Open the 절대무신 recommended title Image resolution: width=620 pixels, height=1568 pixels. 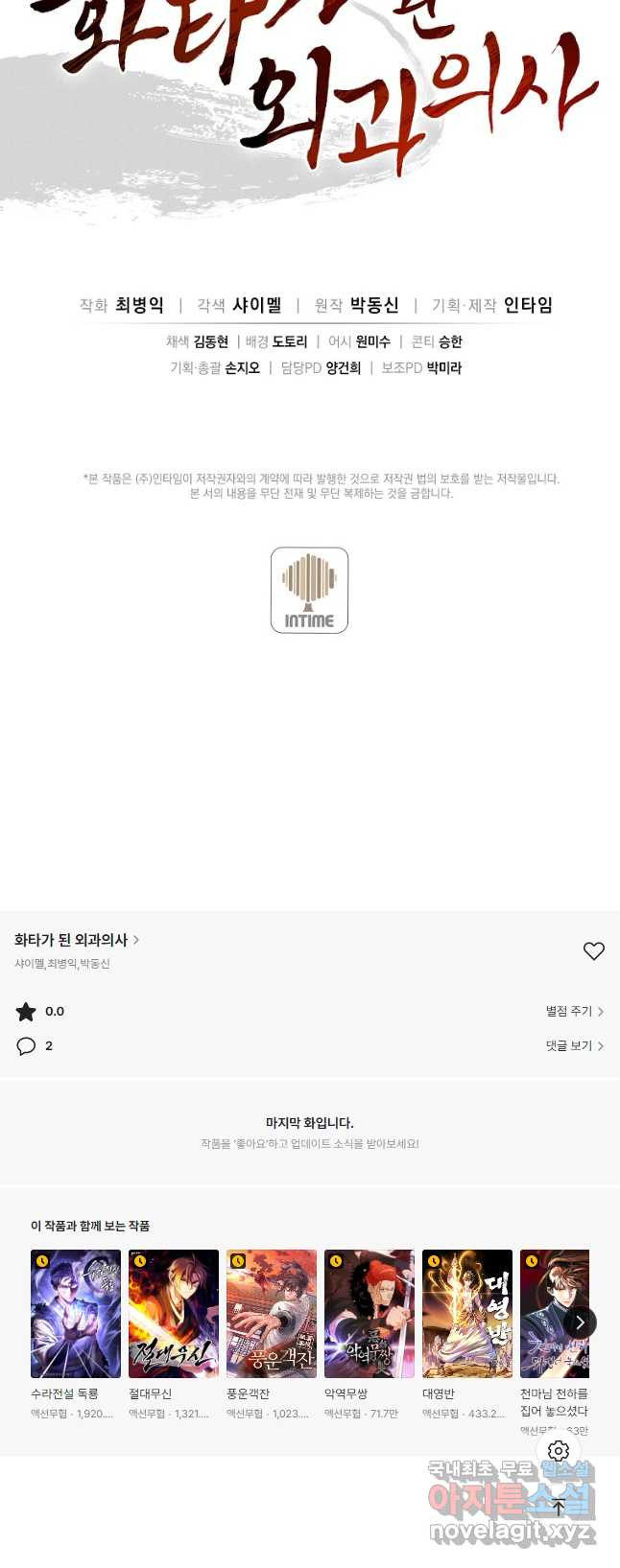click(x=174, y=1313)
